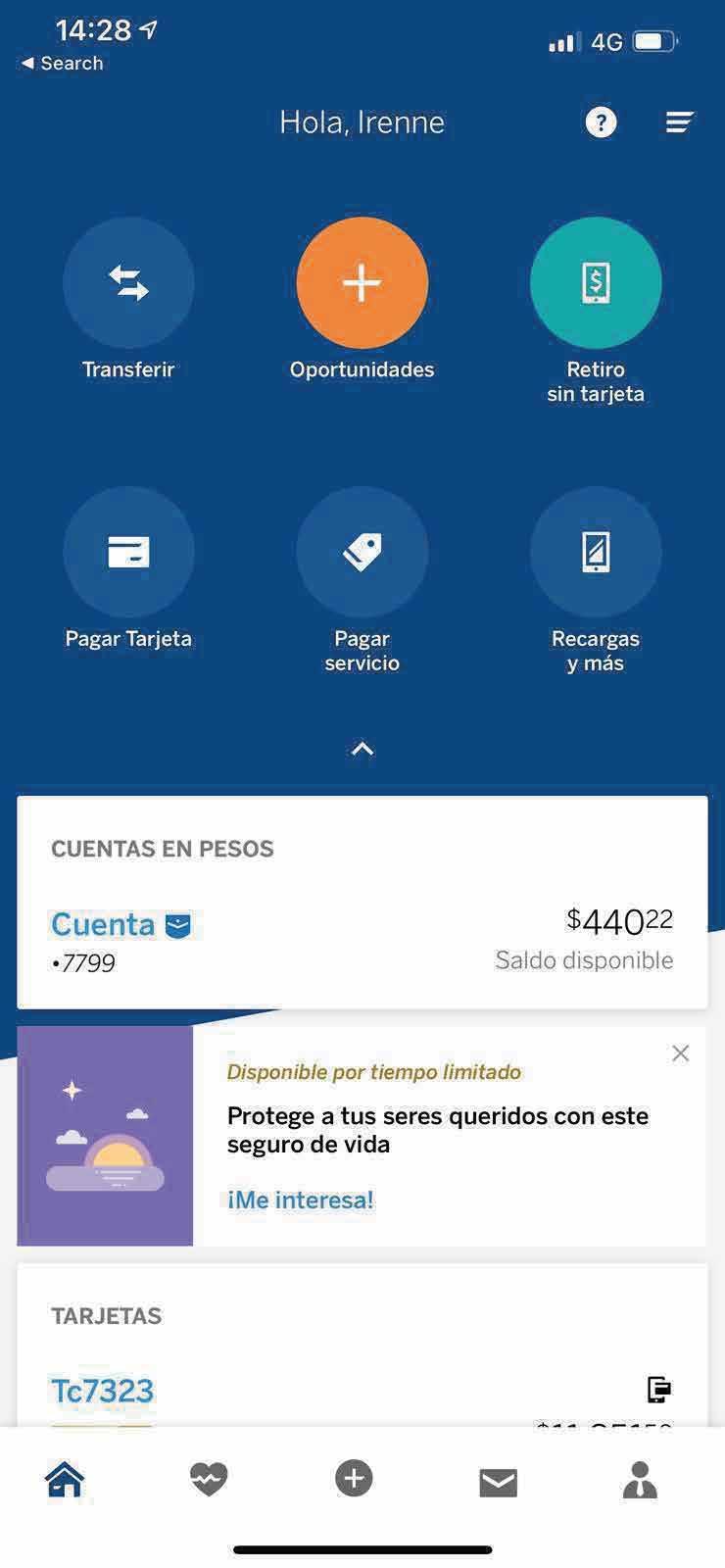Viewport: 725px width, 1568px height.
Task: Open Cuenta ending in 7799
Action: tap(103, 924)
